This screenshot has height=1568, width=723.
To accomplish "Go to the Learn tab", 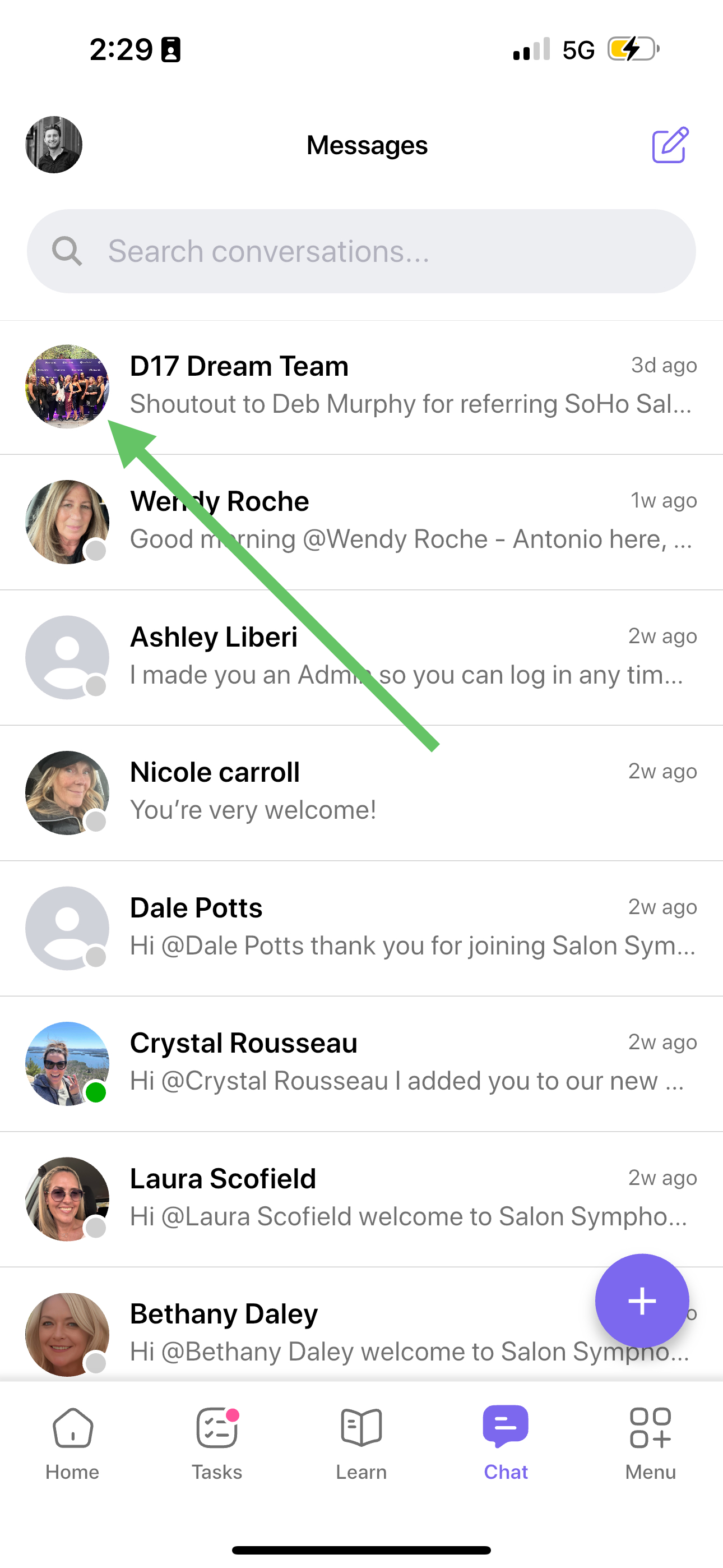I will [361, 1443].
